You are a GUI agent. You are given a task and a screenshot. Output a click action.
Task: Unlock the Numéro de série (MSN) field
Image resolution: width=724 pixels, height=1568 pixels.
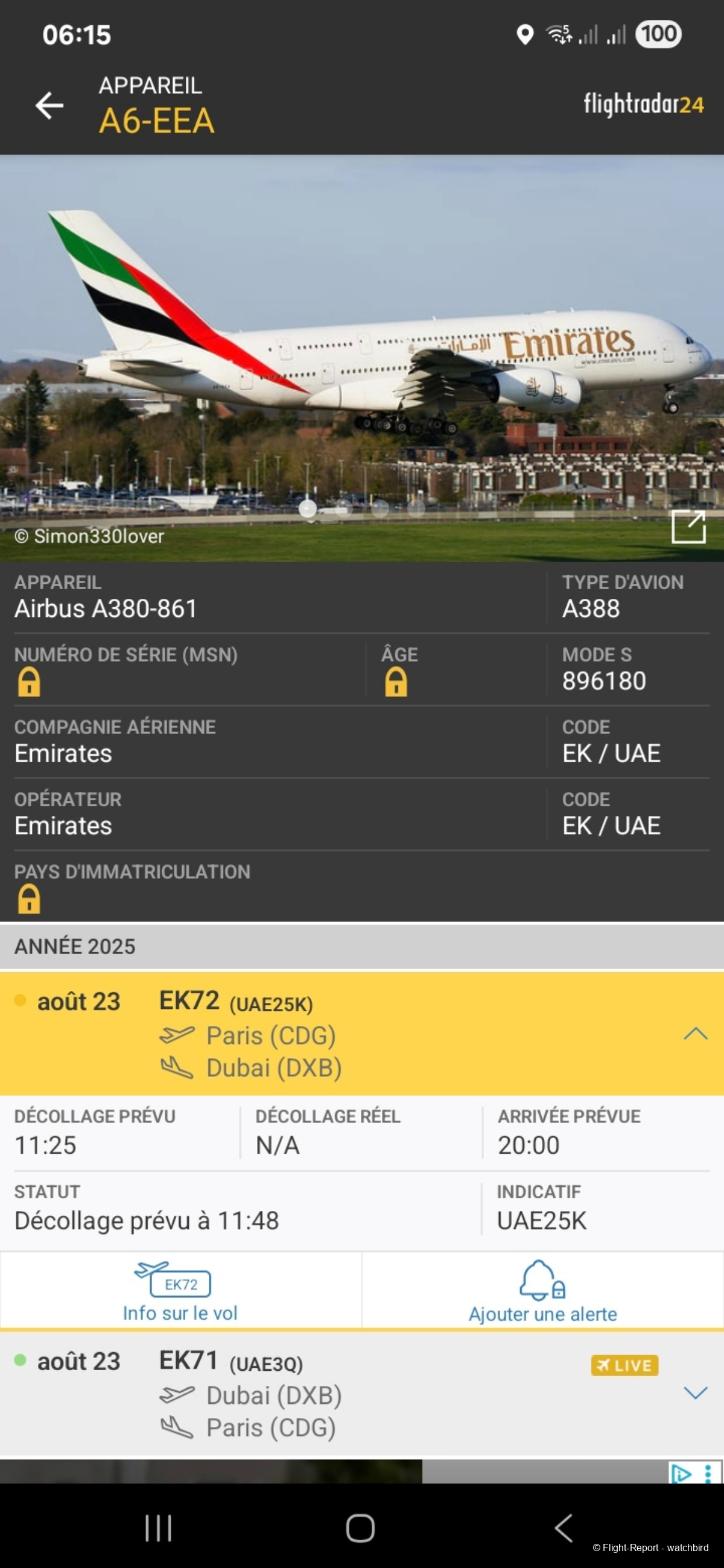pyautogui.click(x=29, y=681)
